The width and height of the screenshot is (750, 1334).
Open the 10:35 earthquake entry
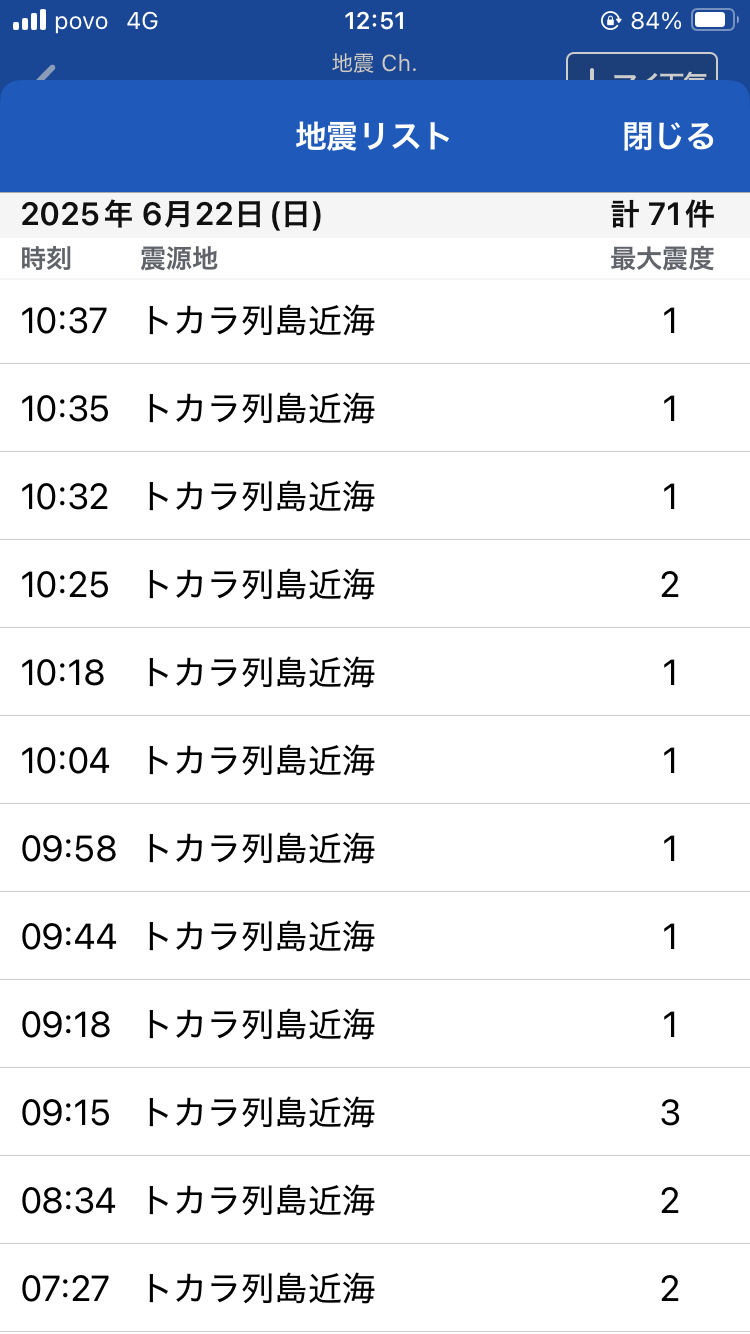pyautogui.click(x=375, y=408)
